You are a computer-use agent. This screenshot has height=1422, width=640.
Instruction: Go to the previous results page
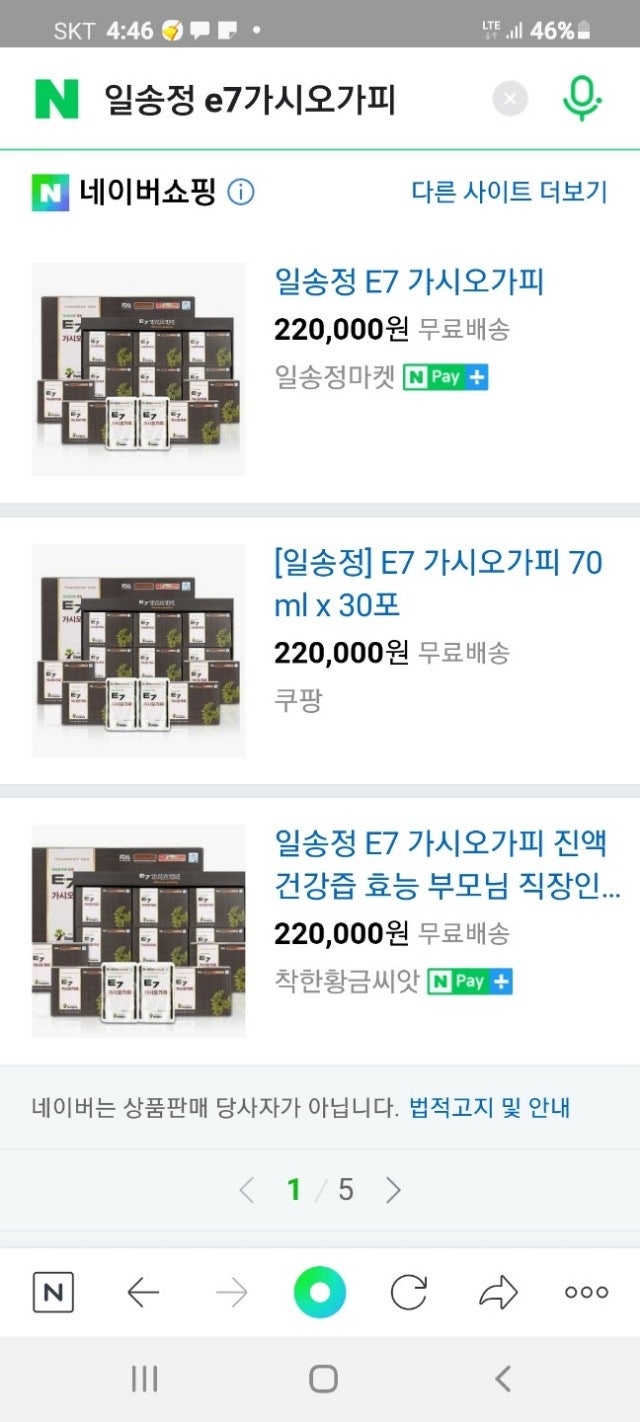247,1190
